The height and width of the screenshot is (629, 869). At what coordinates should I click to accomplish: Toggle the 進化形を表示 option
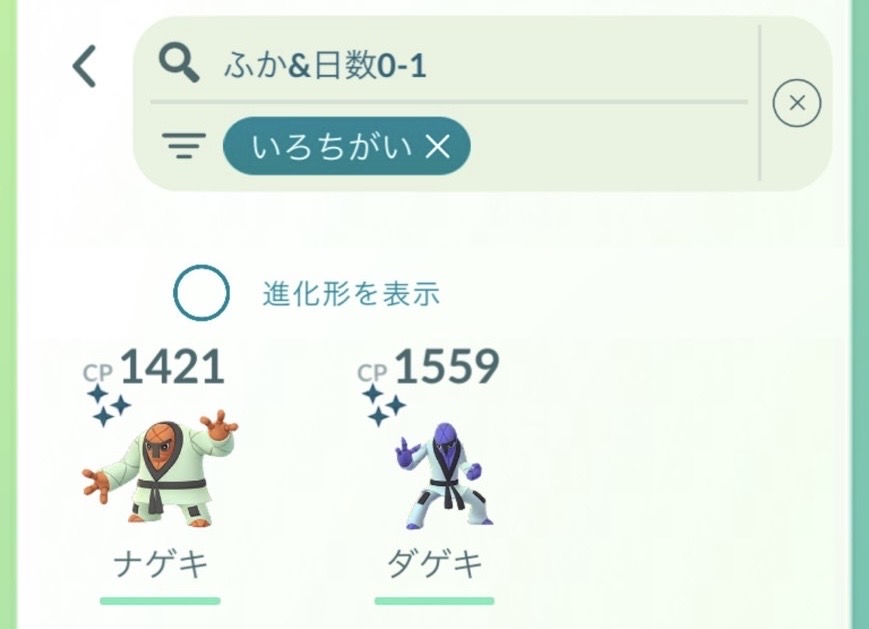click(202, 293)
